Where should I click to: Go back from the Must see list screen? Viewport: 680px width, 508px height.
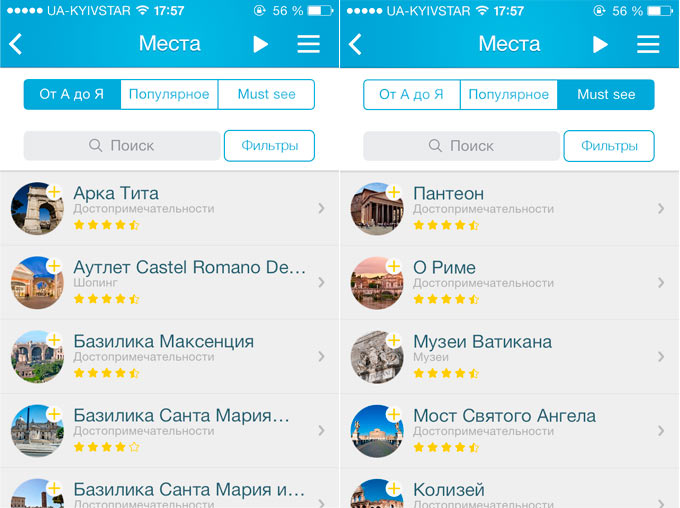355,44
